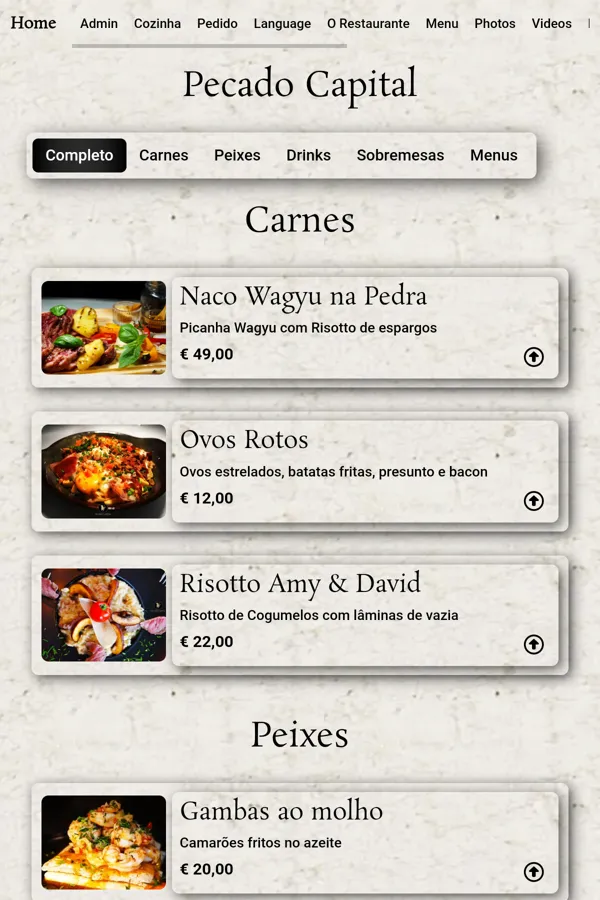Switch to the Carnes tab
The width and height of the screenshot is (600, 900).
(x=164, y=155)
